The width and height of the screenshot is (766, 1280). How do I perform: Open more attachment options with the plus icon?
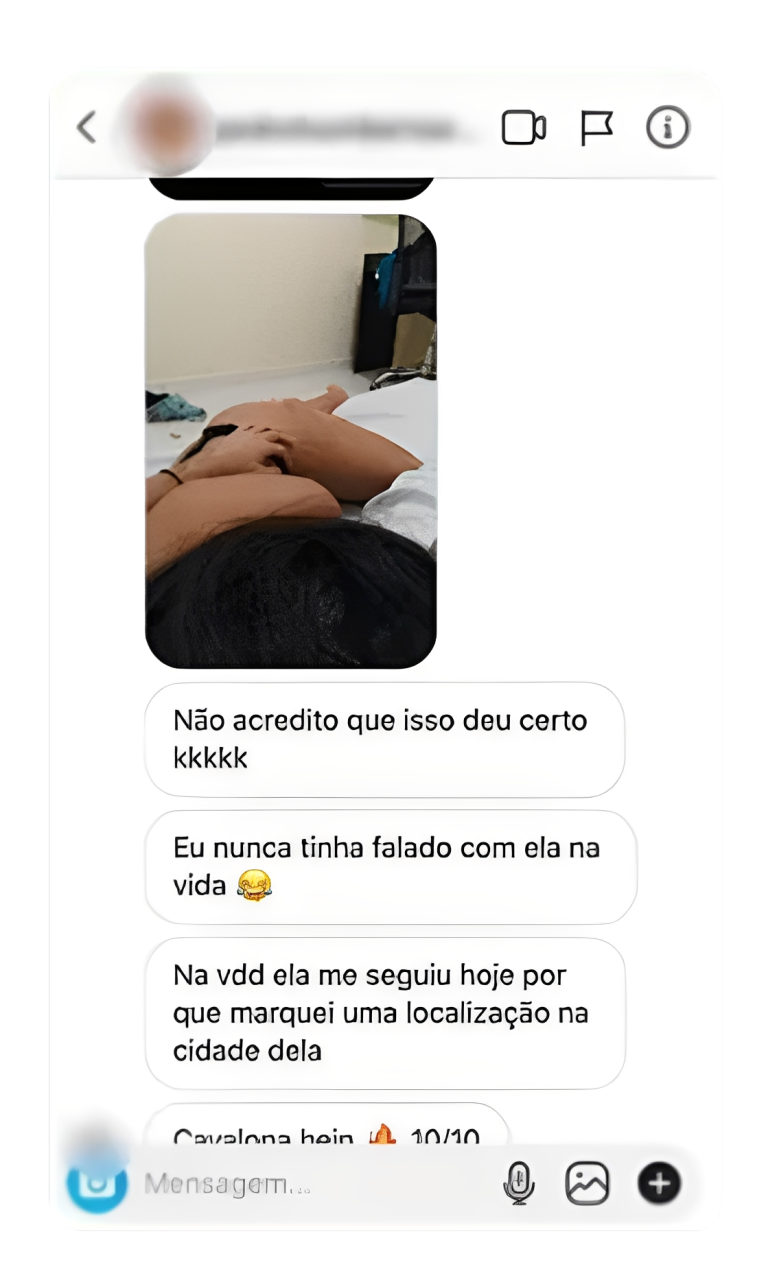pos(658,1183)
